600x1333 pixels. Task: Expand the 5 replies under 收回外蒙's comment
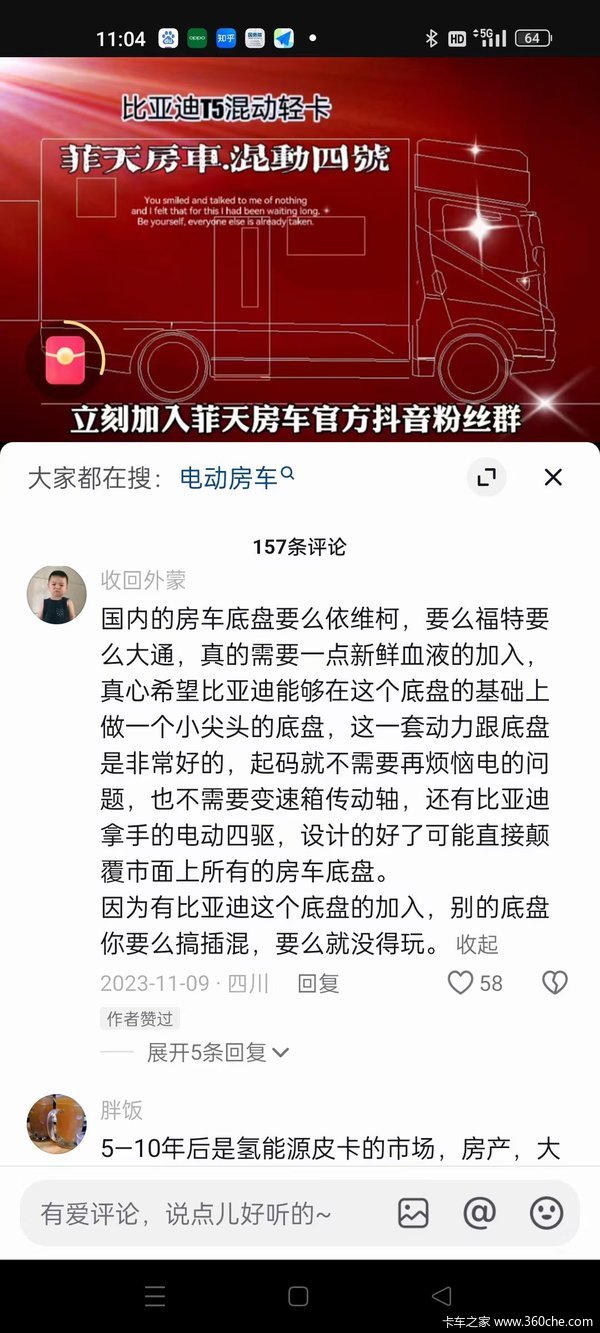click(x=218, y=1052)
